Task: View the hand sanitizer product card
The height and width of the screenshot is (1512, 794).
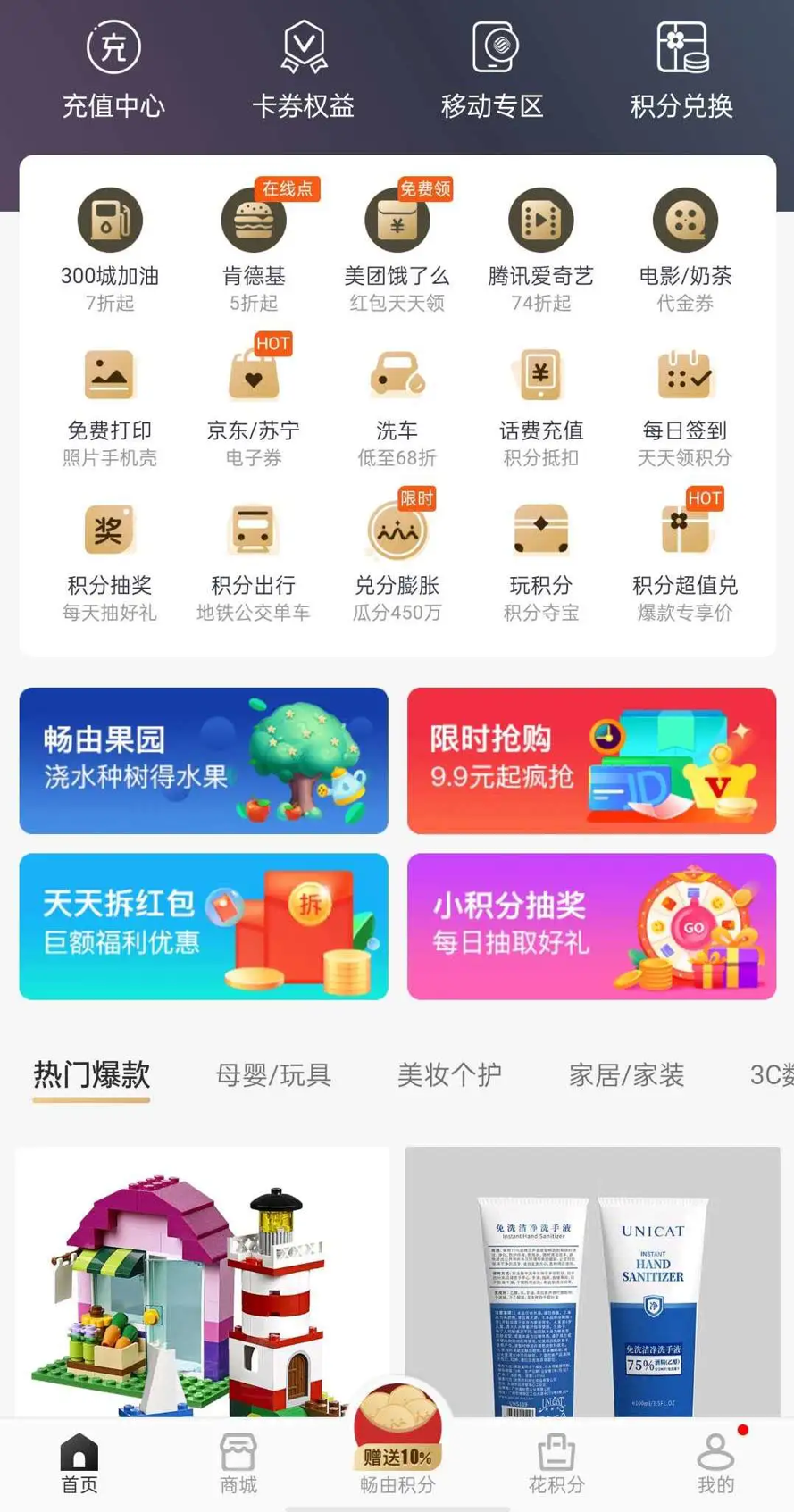Action: 592,1282
